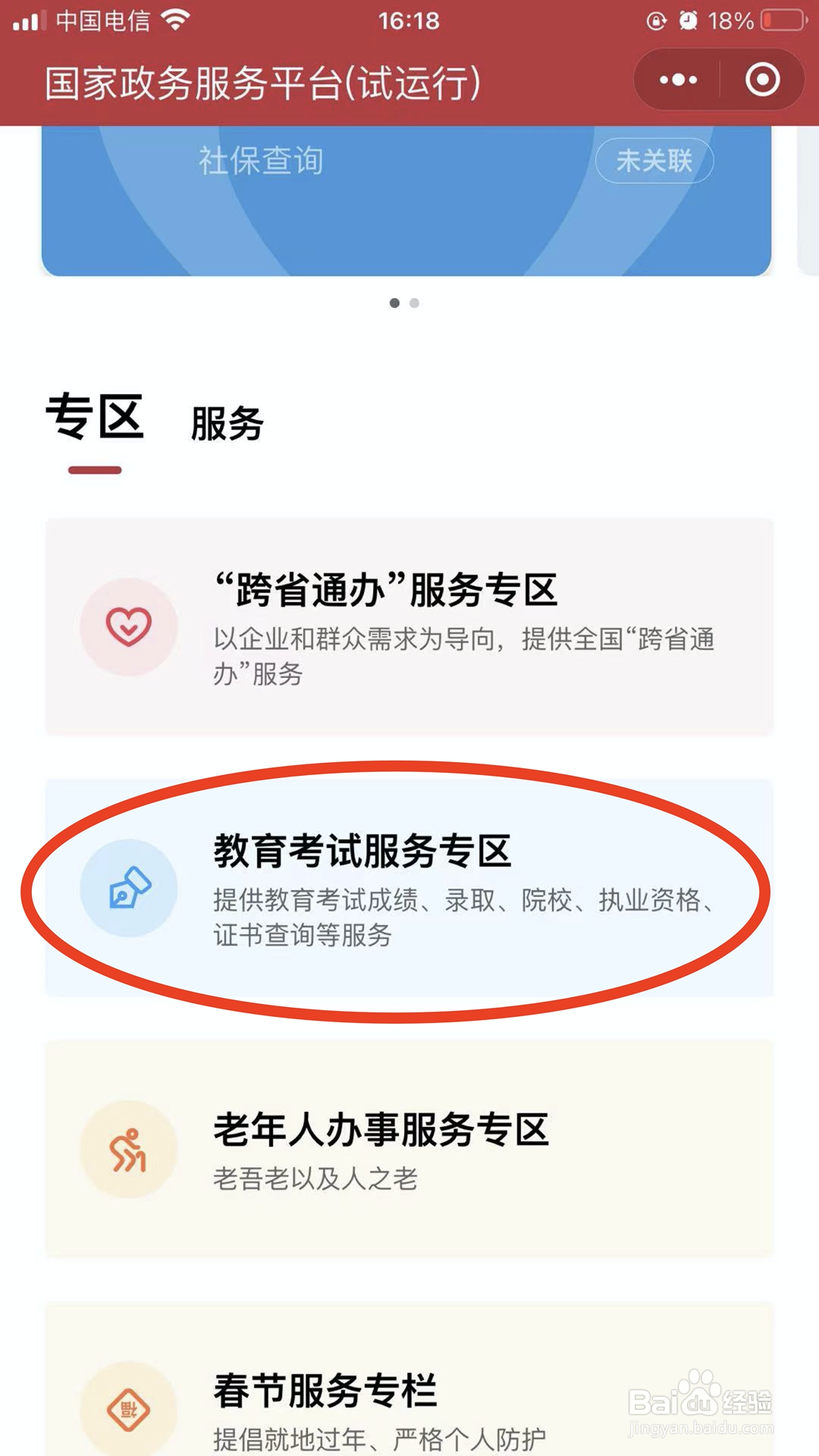This screenshot has width=819, height=1456.
Task: Select the heart icon for 跨省通办 services
Action: [129, 626]
